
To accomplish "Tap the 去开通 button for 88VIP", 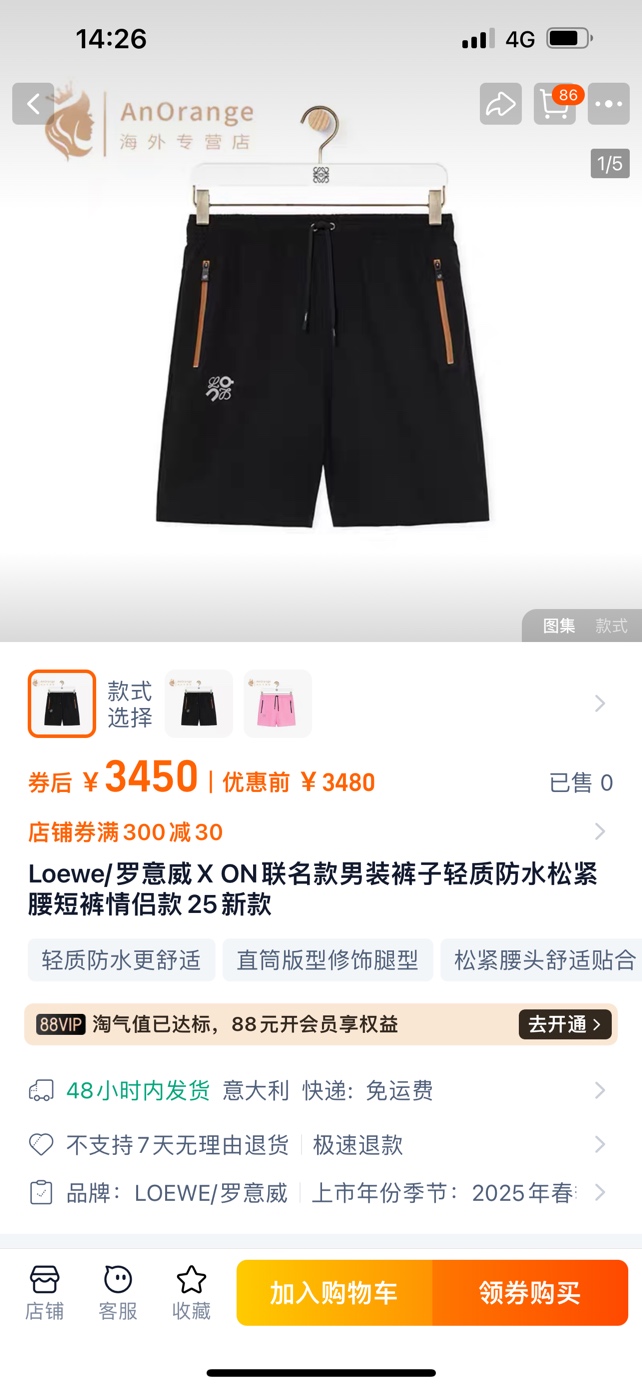I will 565,1024.
